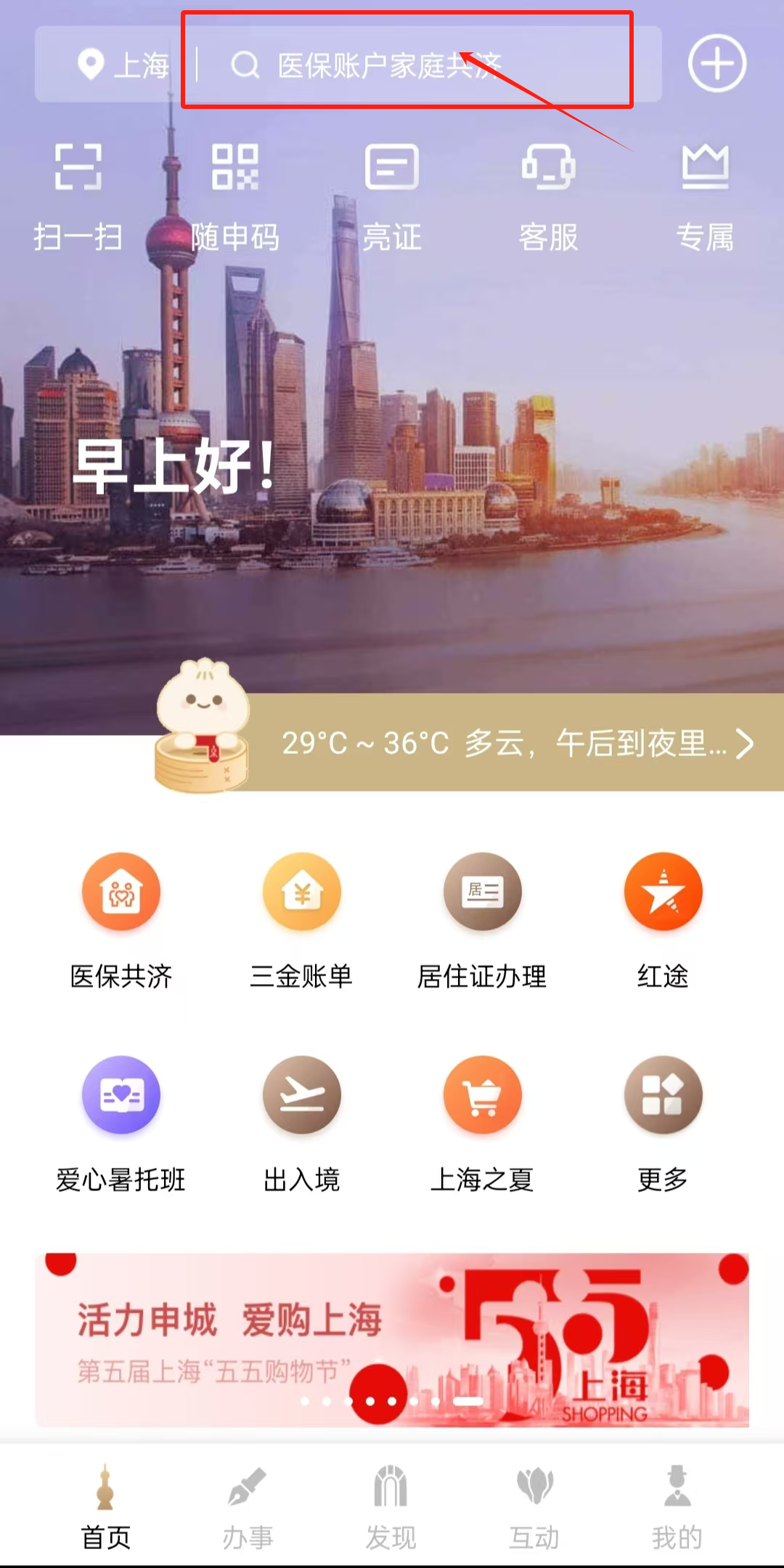Open the 五五购物节 promo banner
Screen dimensions: 784x1568
(392, 1340)
